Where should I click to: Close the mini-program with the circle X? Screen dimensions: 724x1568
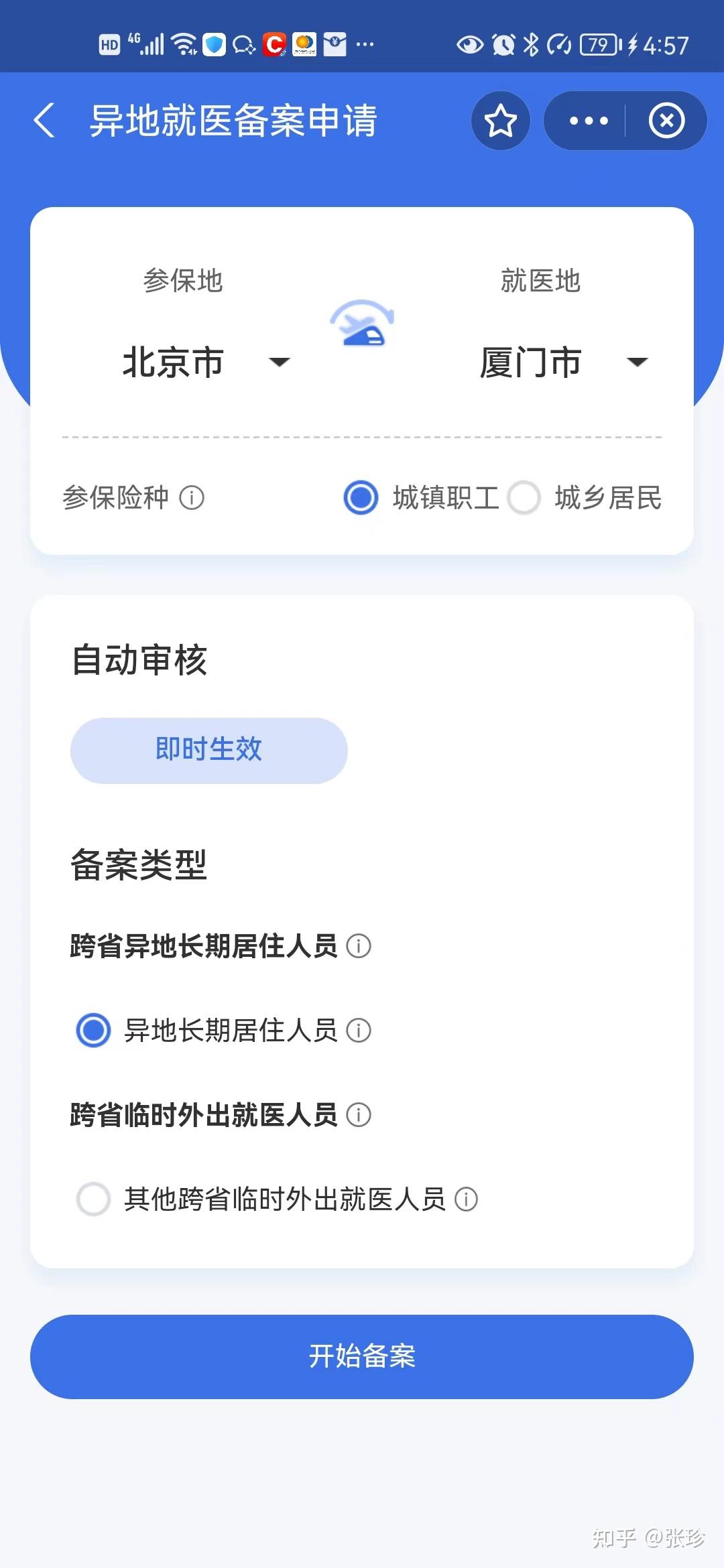(666, 121)
